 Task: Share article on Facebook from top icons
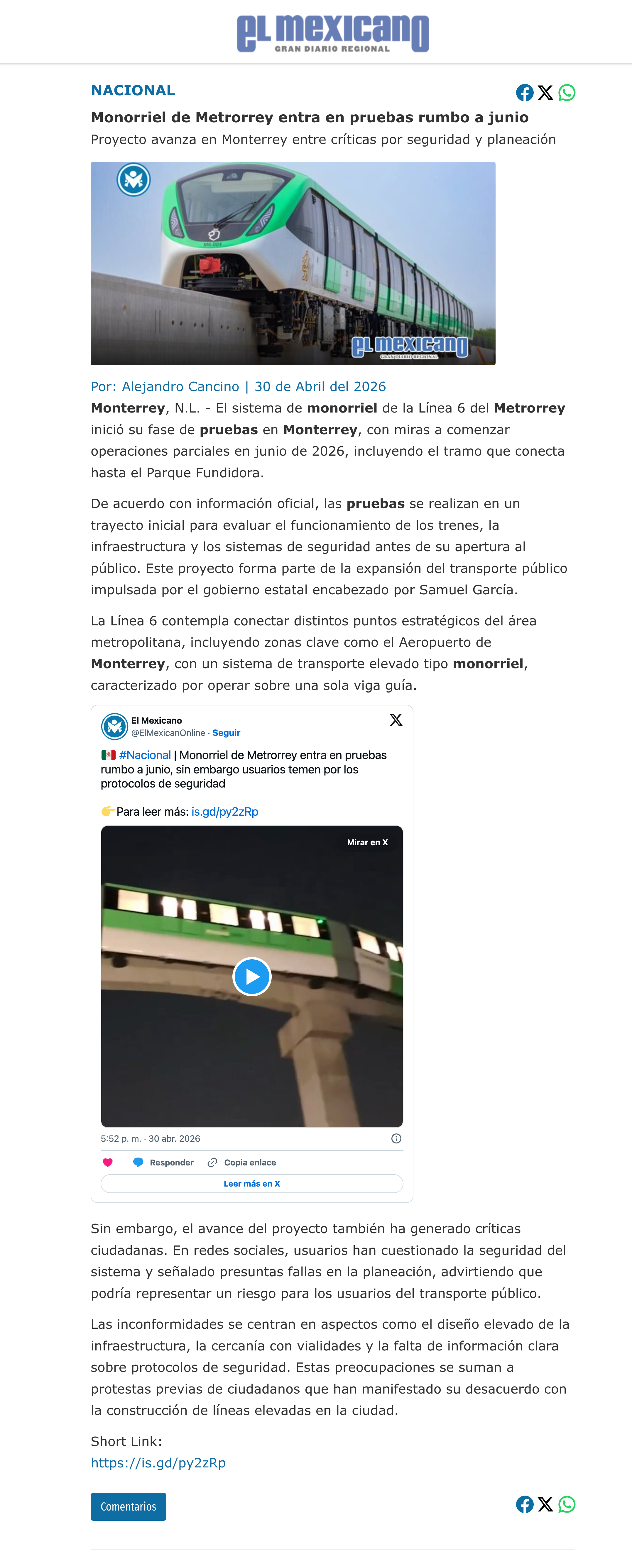[x=524, y=93]
